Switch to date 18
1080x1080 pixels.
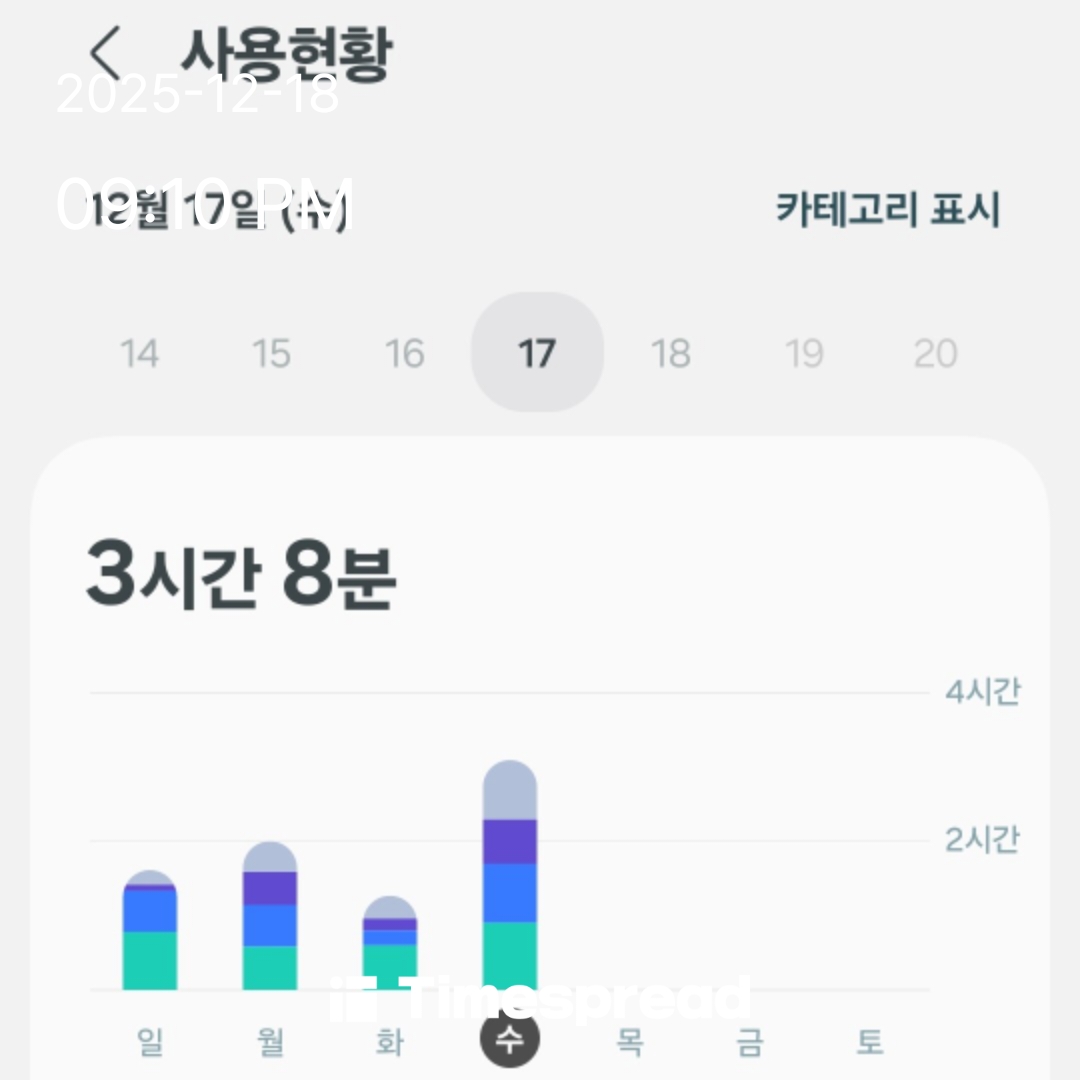(670, 353)
